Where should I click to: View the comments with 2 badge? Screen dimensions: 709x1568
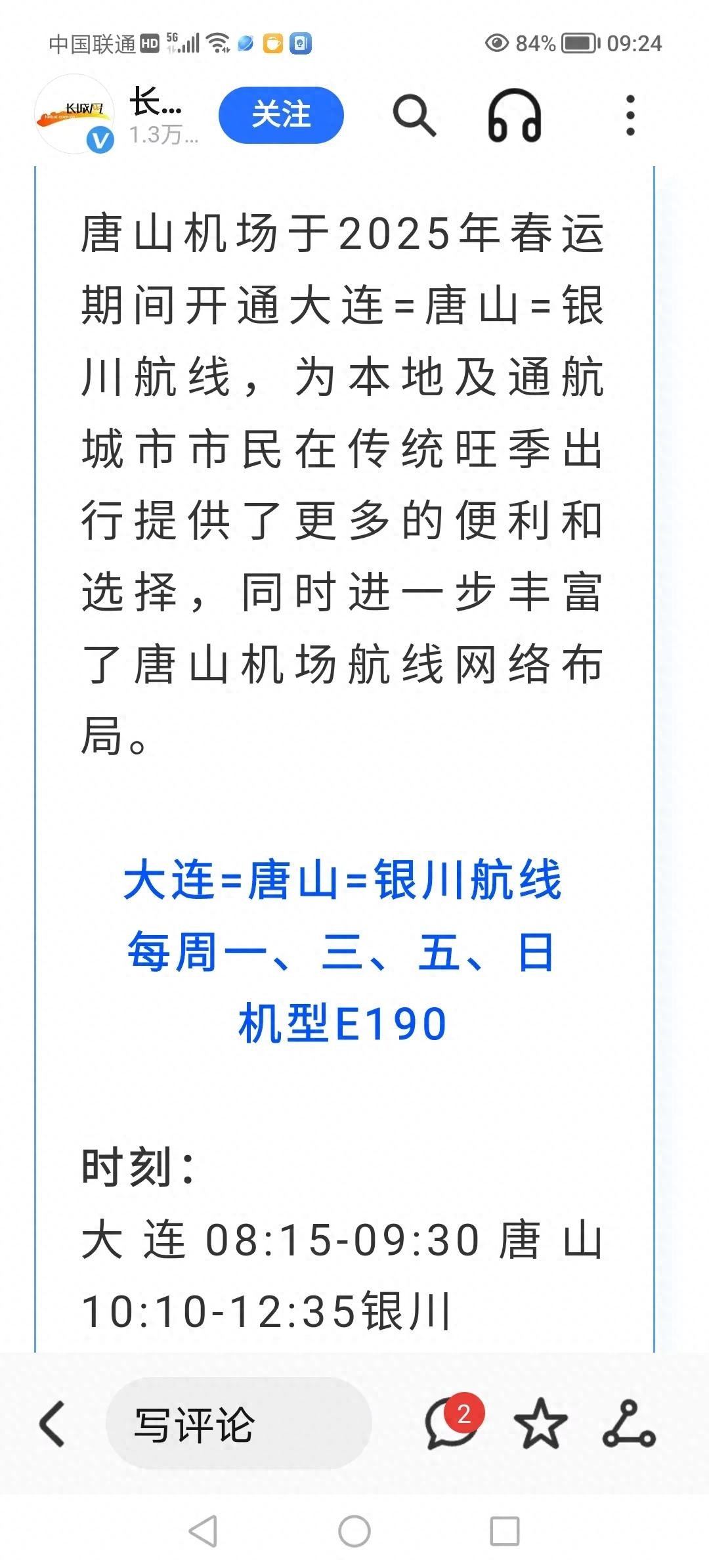452,1424
